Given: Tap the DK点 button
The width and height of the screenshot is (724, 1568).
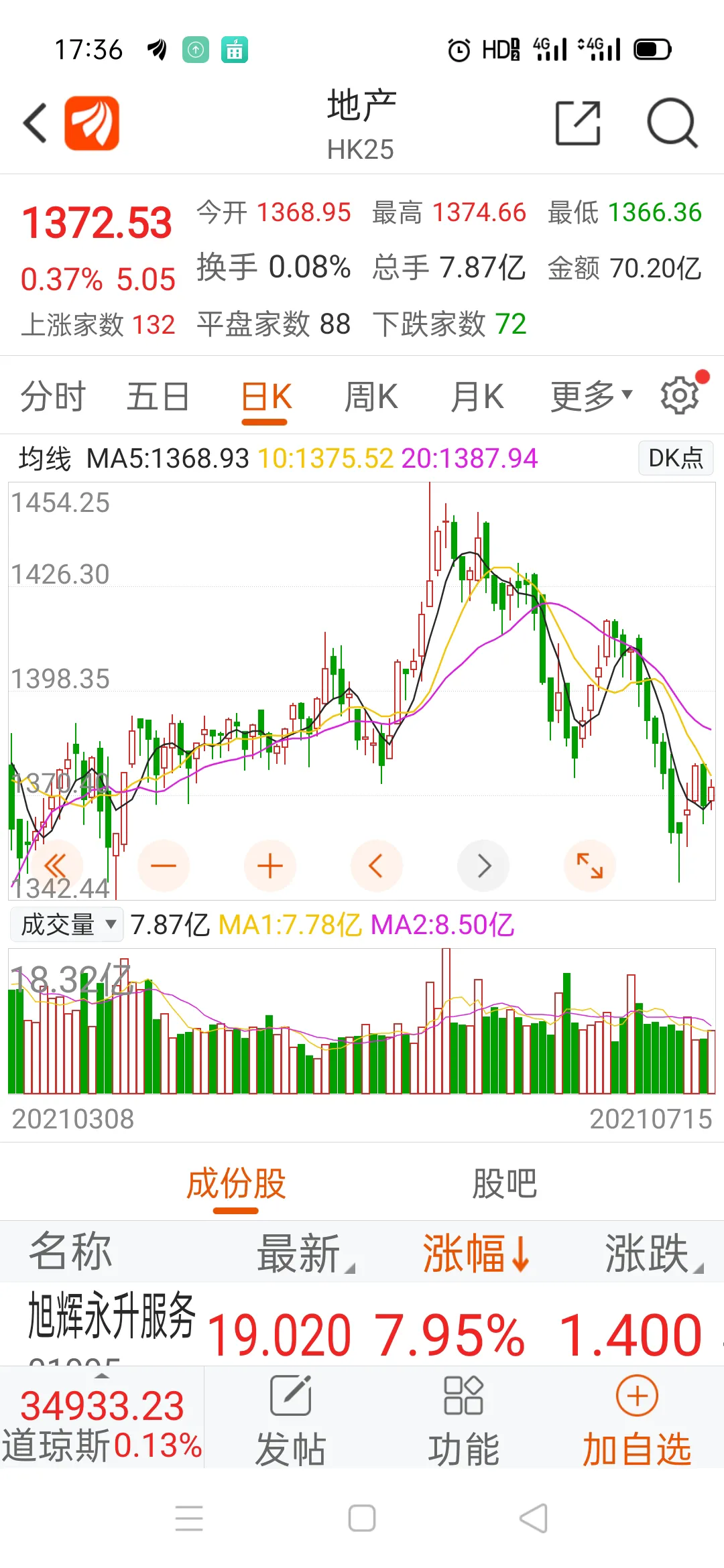Looking at the screenshot, I should (676, 458).
